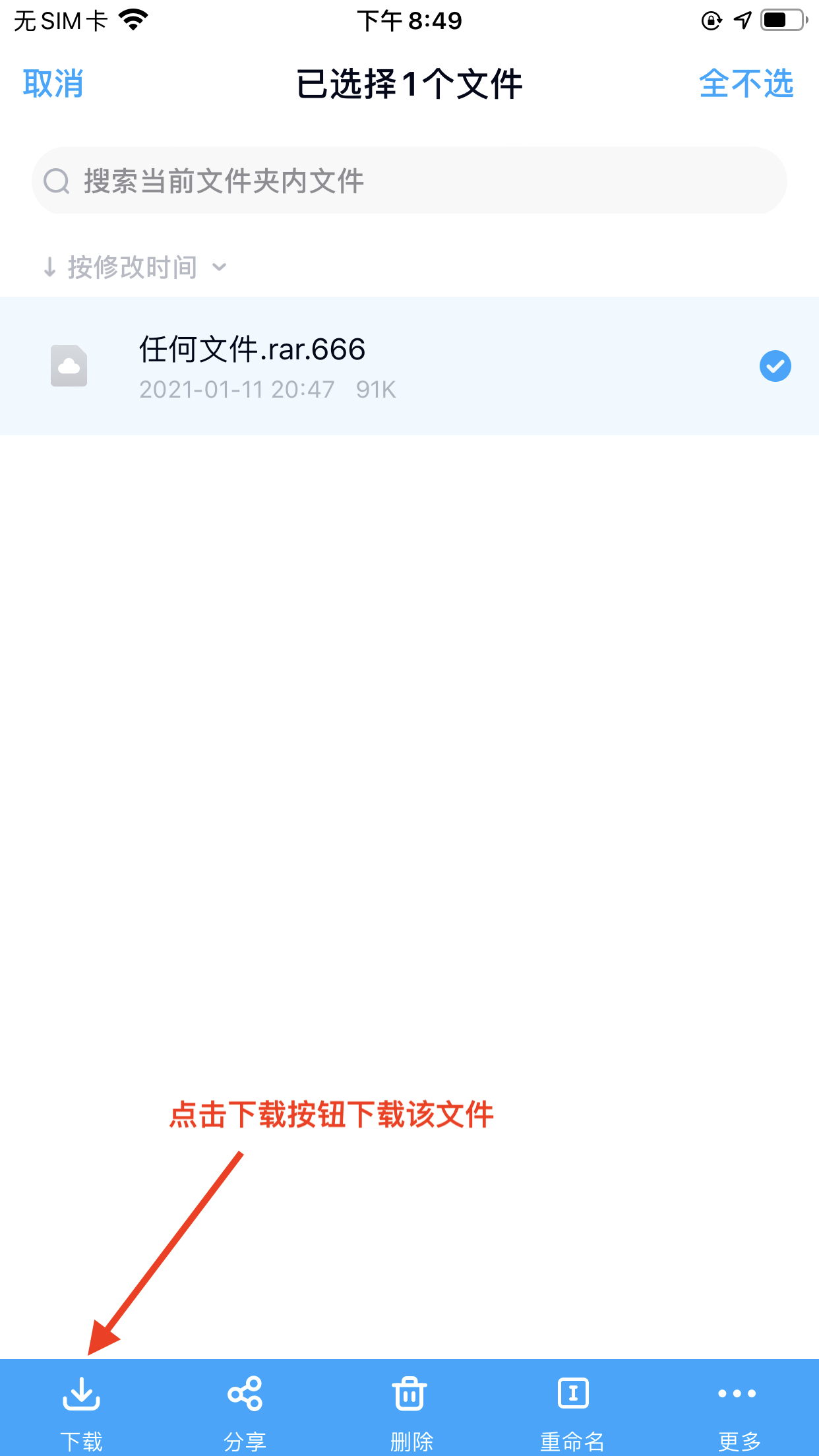Image resolution: width=819 pixels, height=1456 pixels.
Task: Uncheck the selected file 任何文件.rar.666
Action: pos(775,366)
